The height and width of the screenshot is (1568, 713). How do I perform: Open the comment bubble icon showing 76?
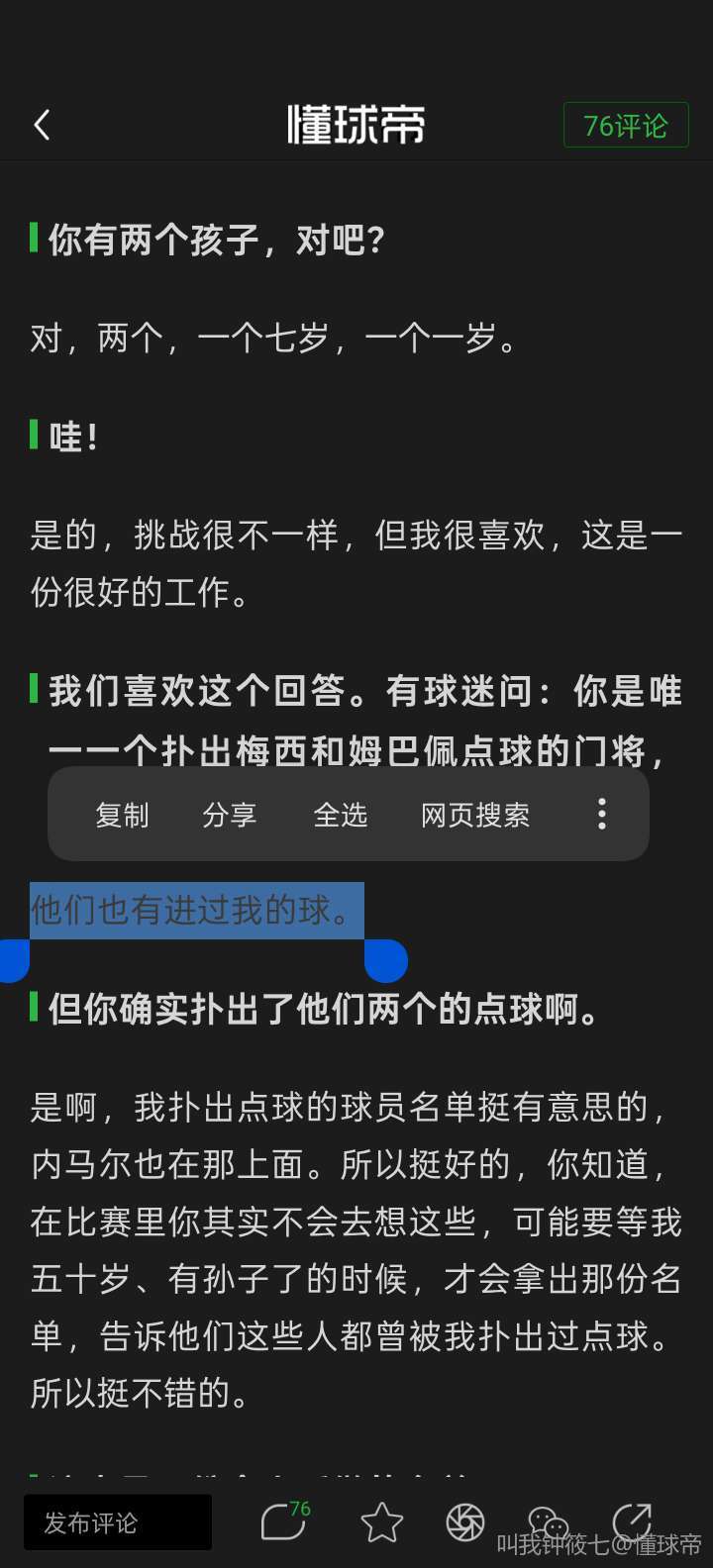pyautogui.click(x=284, y=1521)
